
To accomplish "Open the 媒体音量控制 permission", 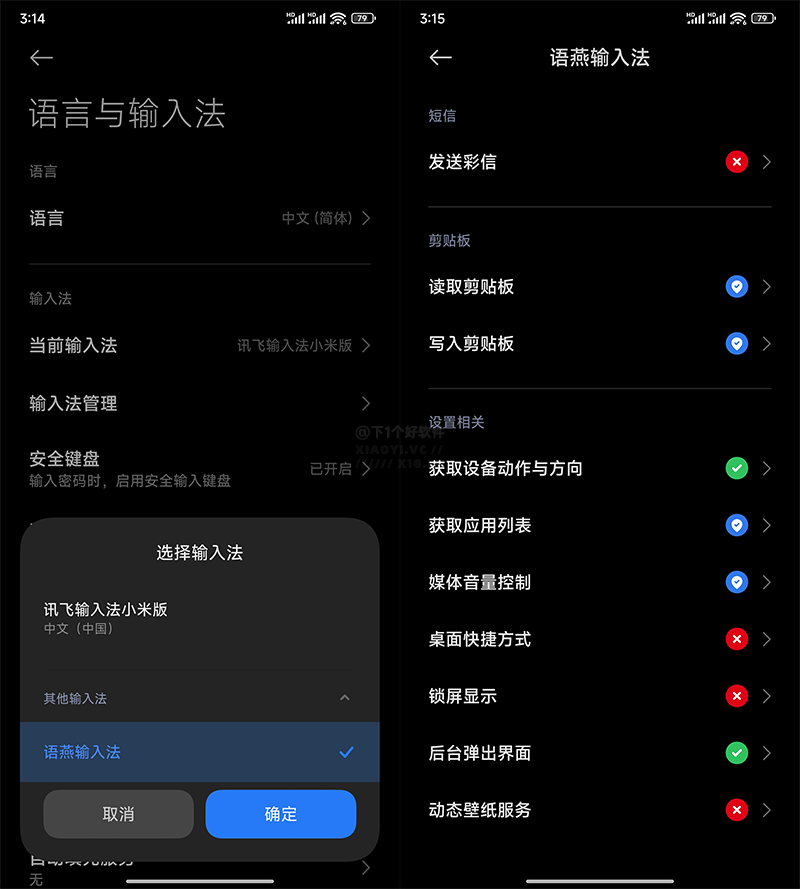I will coord(600,582).
